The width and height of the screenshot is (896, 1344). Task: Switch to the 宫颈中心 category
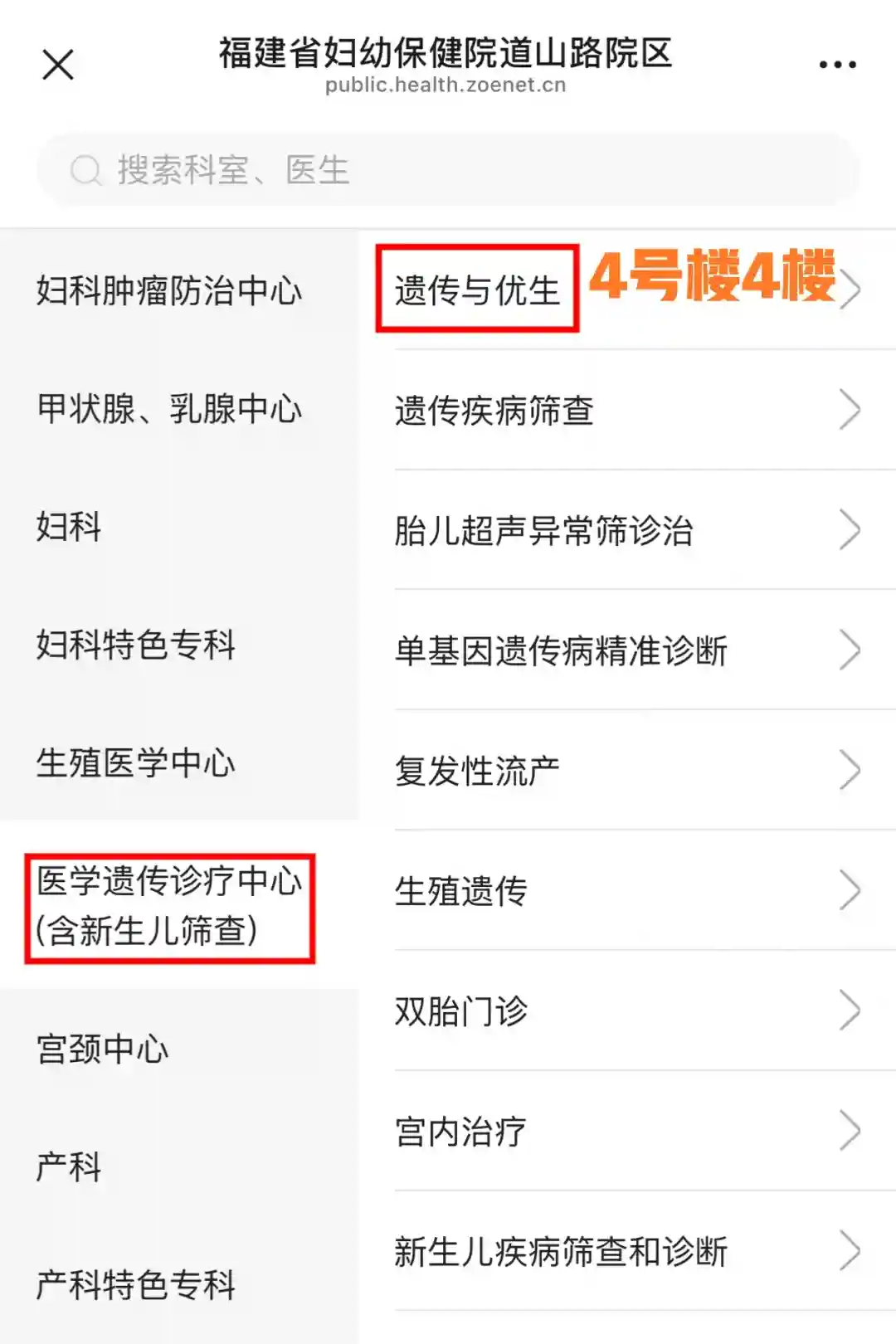pyautogui.click(x=103, y=1049)
